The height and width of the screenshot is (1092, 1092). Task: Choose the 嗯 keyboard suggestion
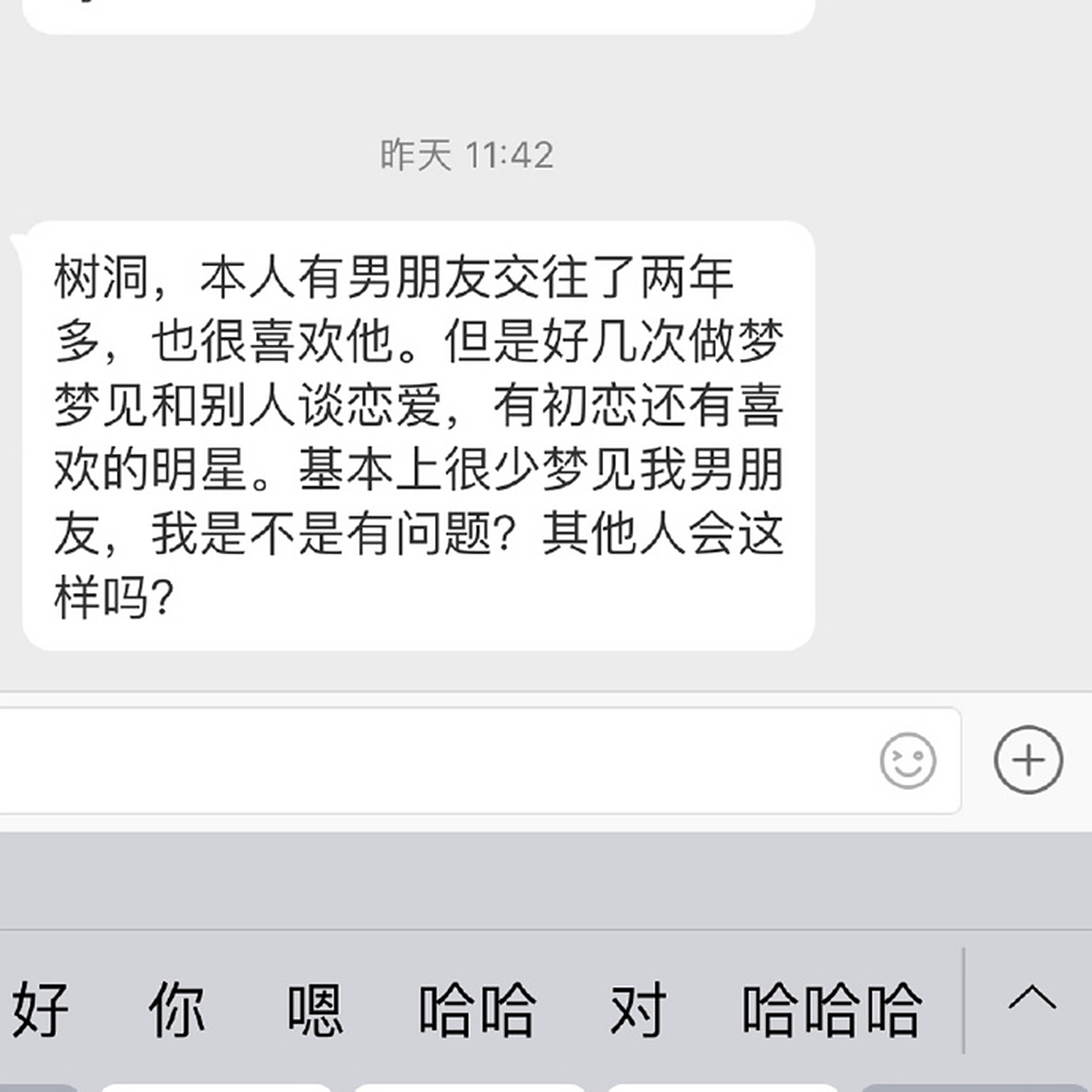(x=315, y=1009)
